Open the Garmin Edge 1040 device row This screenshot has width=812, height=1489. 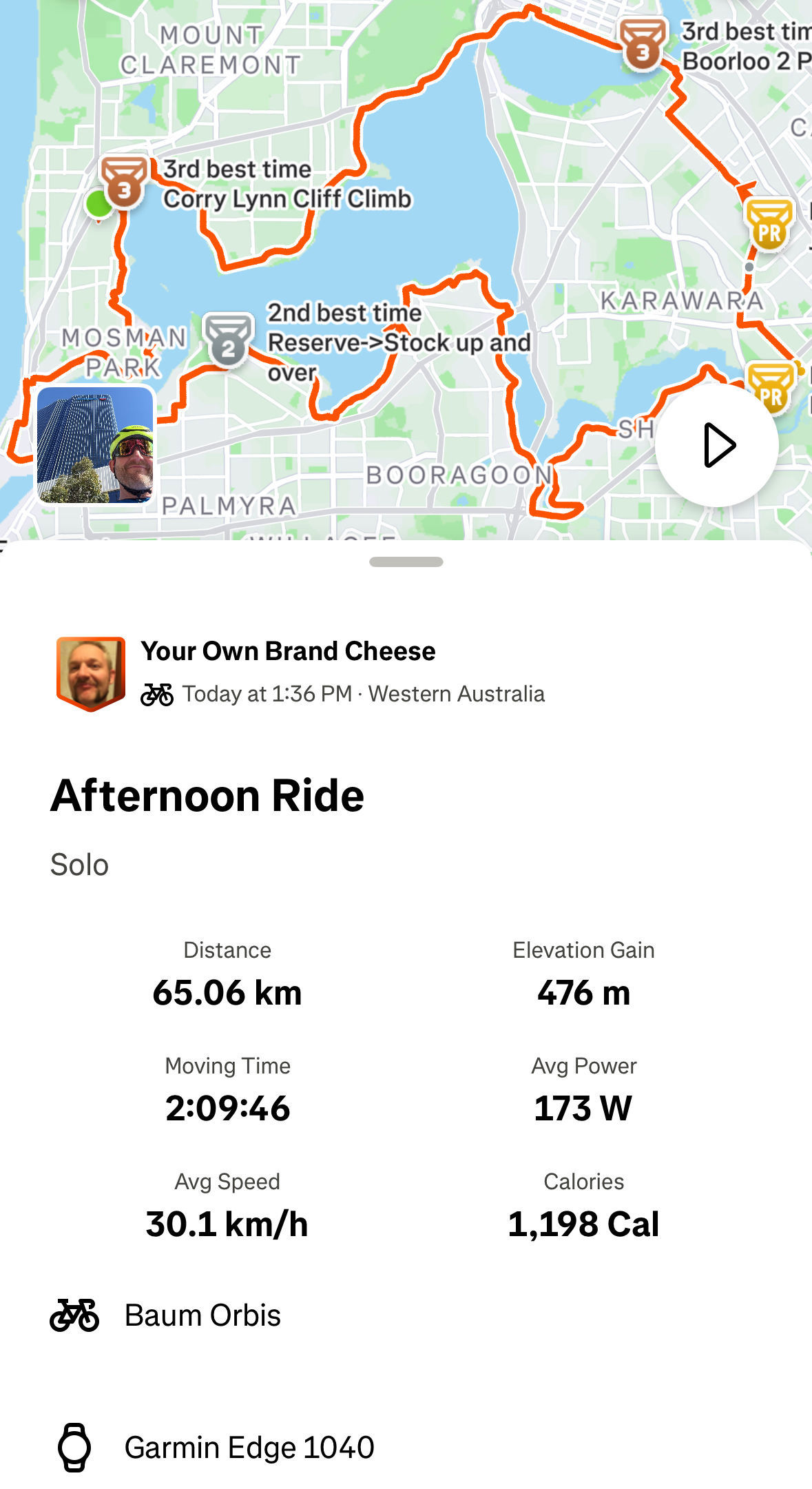point(249,1448)
